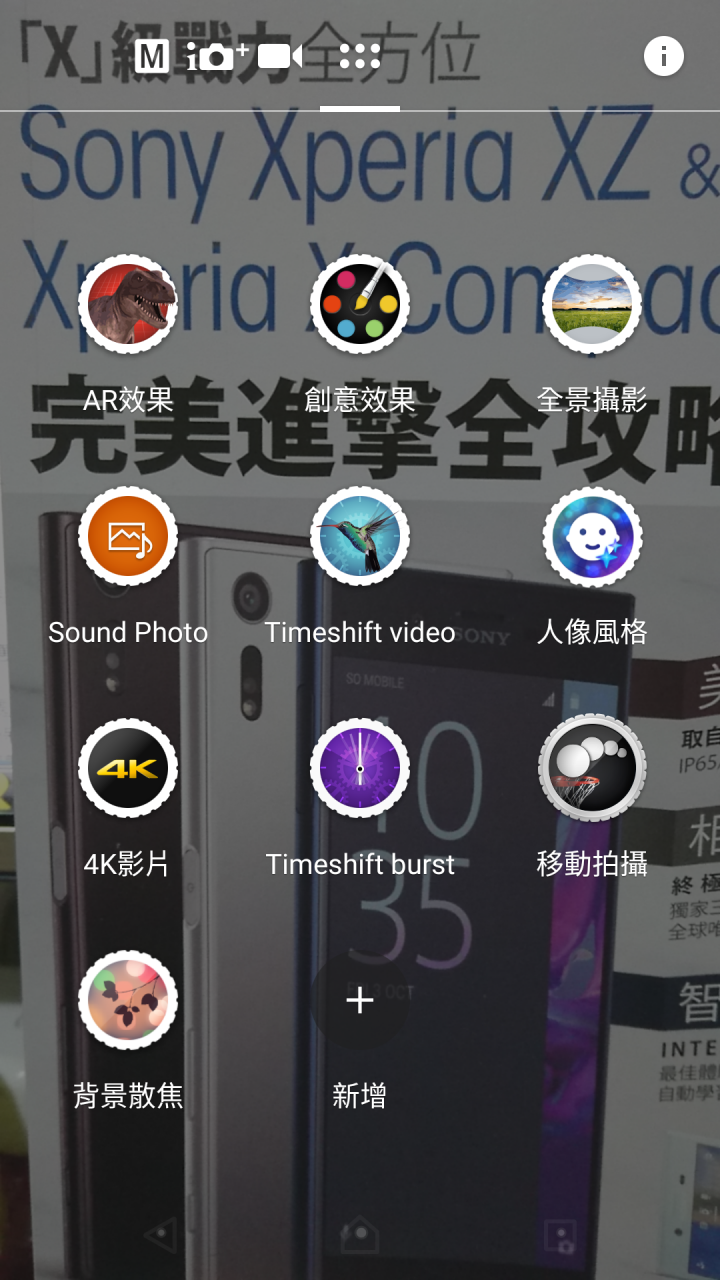
Task: Tap the info button in the corner
Action: [x=663, y=57]
